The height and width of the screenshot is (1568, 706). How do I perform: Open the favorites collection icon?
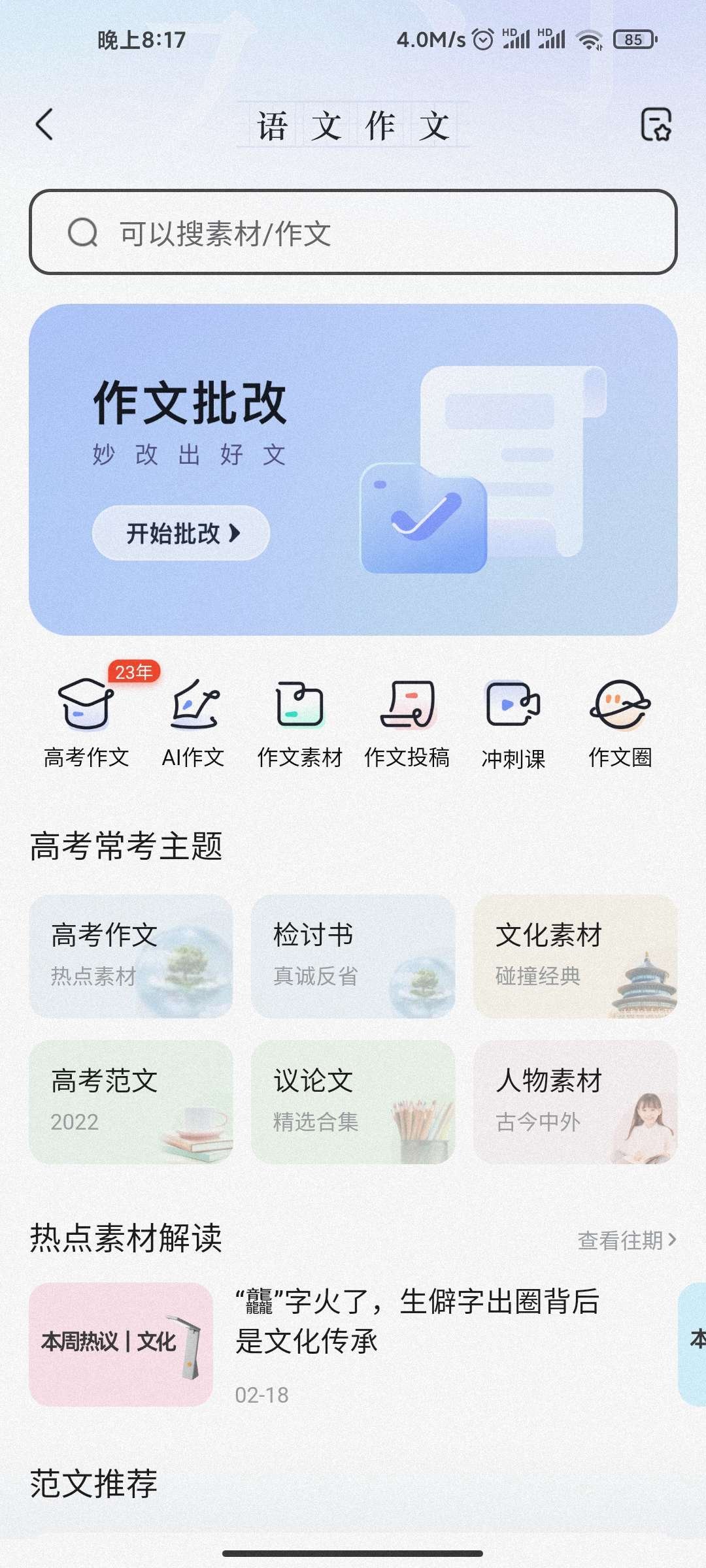click(656, 125)
